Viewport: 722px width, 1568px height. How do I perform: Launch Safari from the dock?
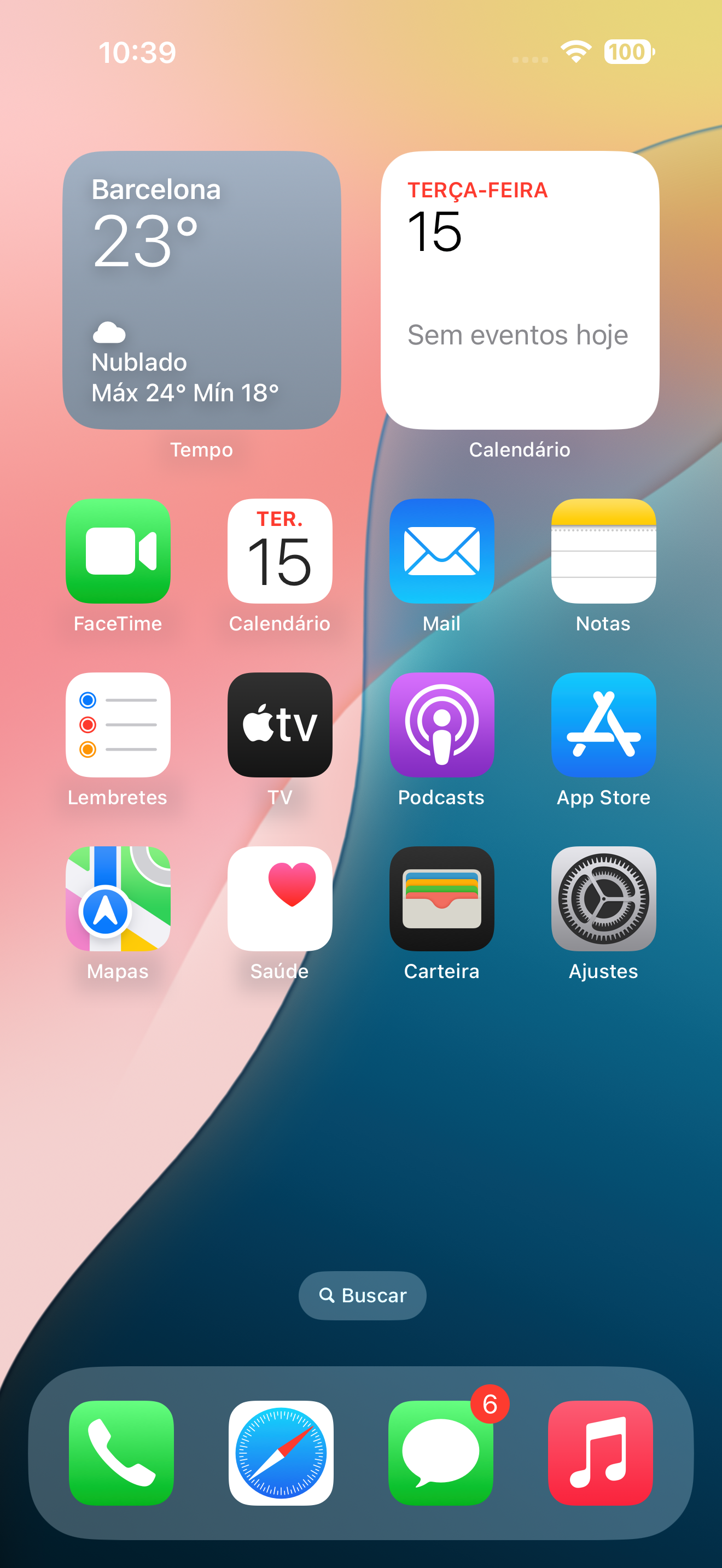click(x=281, y=1453)
